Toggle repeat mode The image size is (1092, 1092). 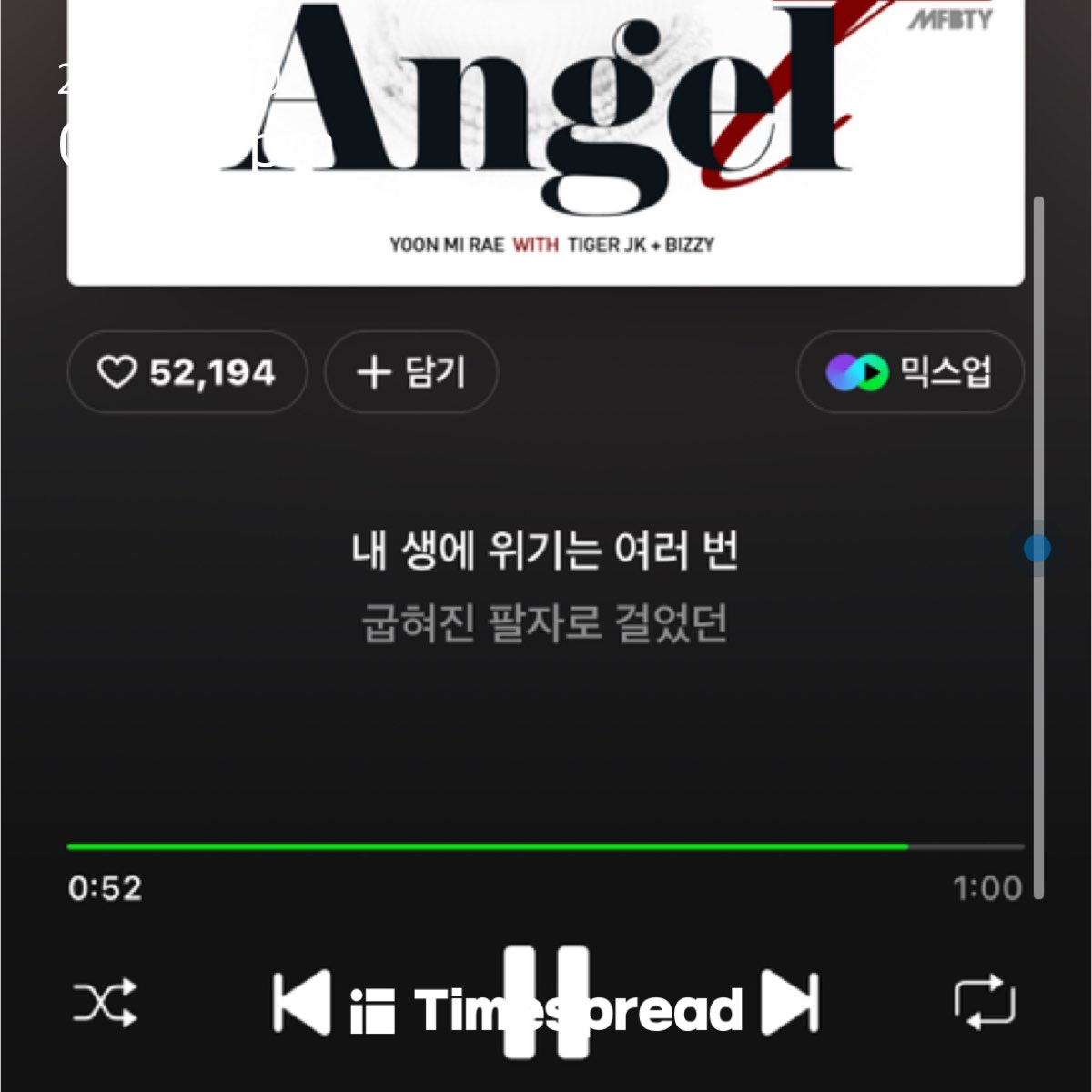coord(985,1003)
